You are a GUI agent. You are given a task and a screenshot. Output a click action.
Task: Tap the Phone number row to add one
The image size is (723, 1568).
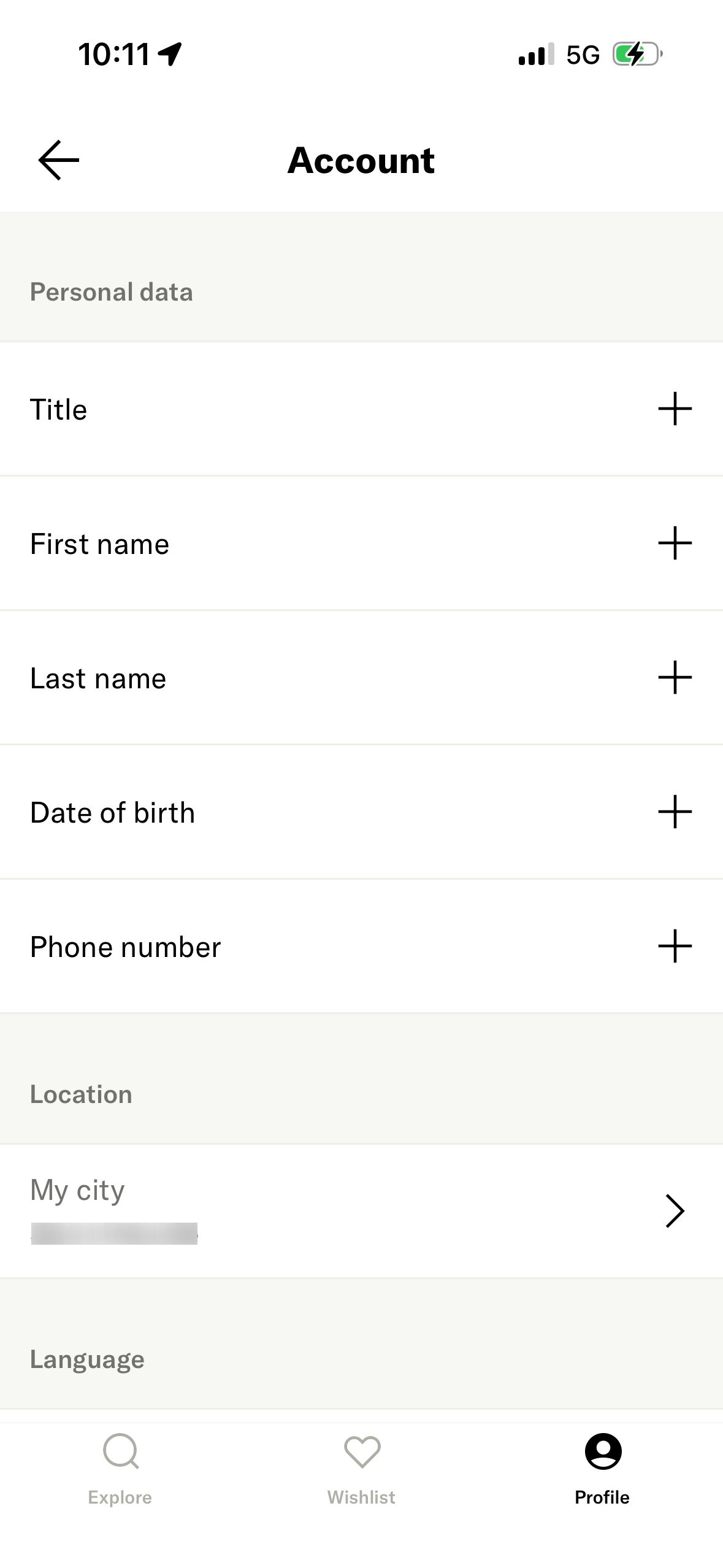[x=362, y=946]
